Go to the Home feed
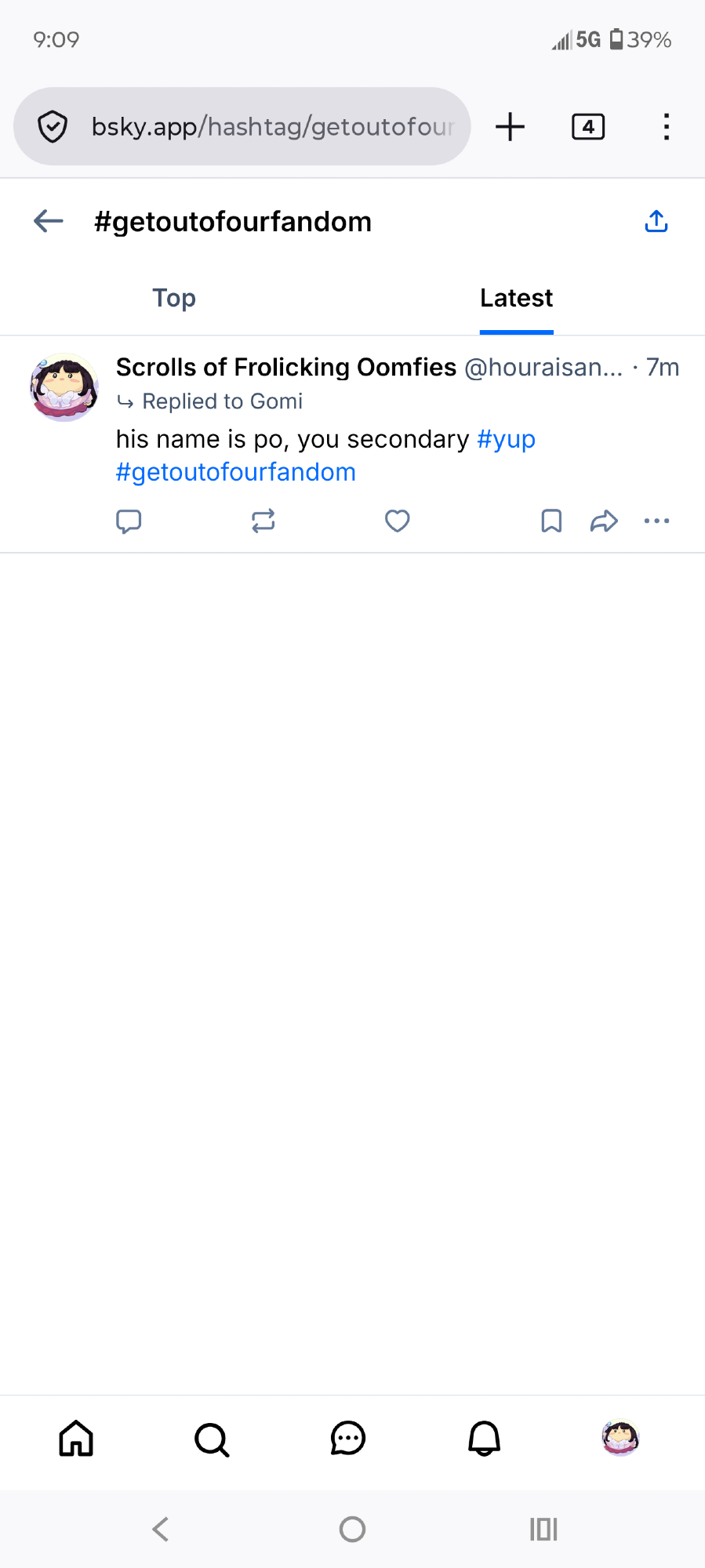The image size is (705, 1568). pyautogui.click(x=76, y=1439)
